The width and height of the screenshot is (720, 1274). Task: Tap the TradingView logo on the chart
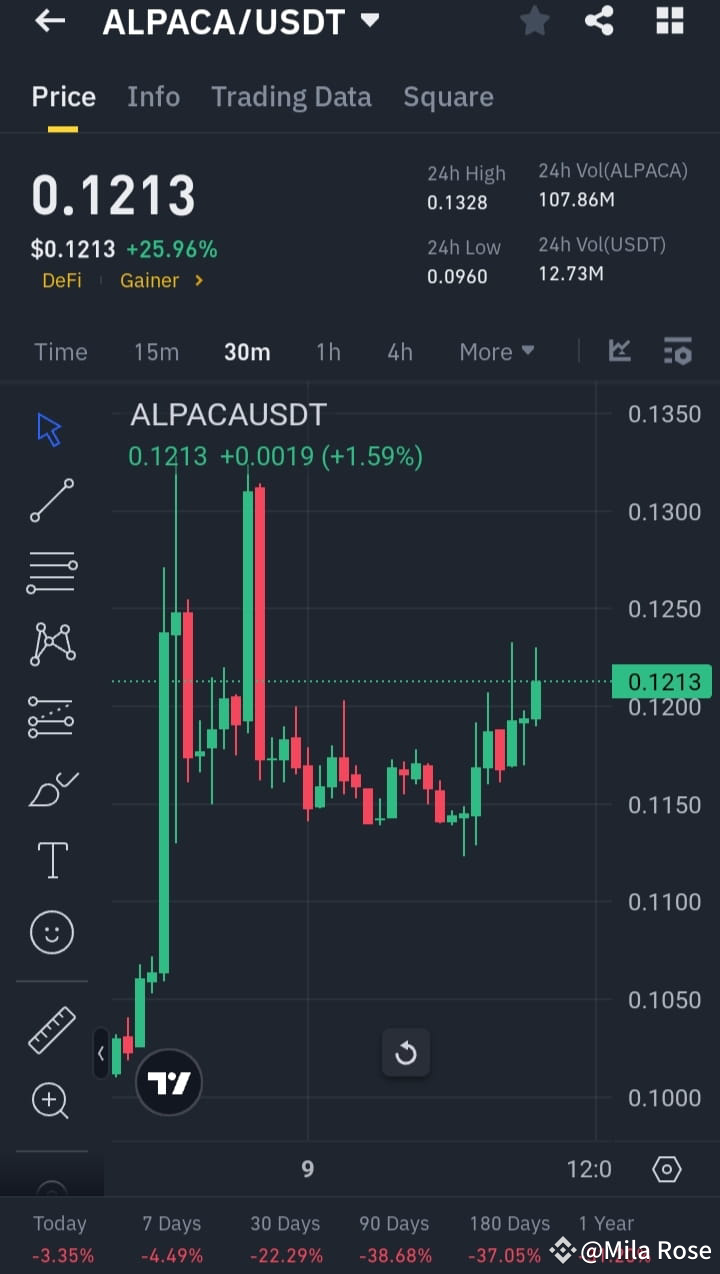pyautogui.click(x=168, y=1081)
